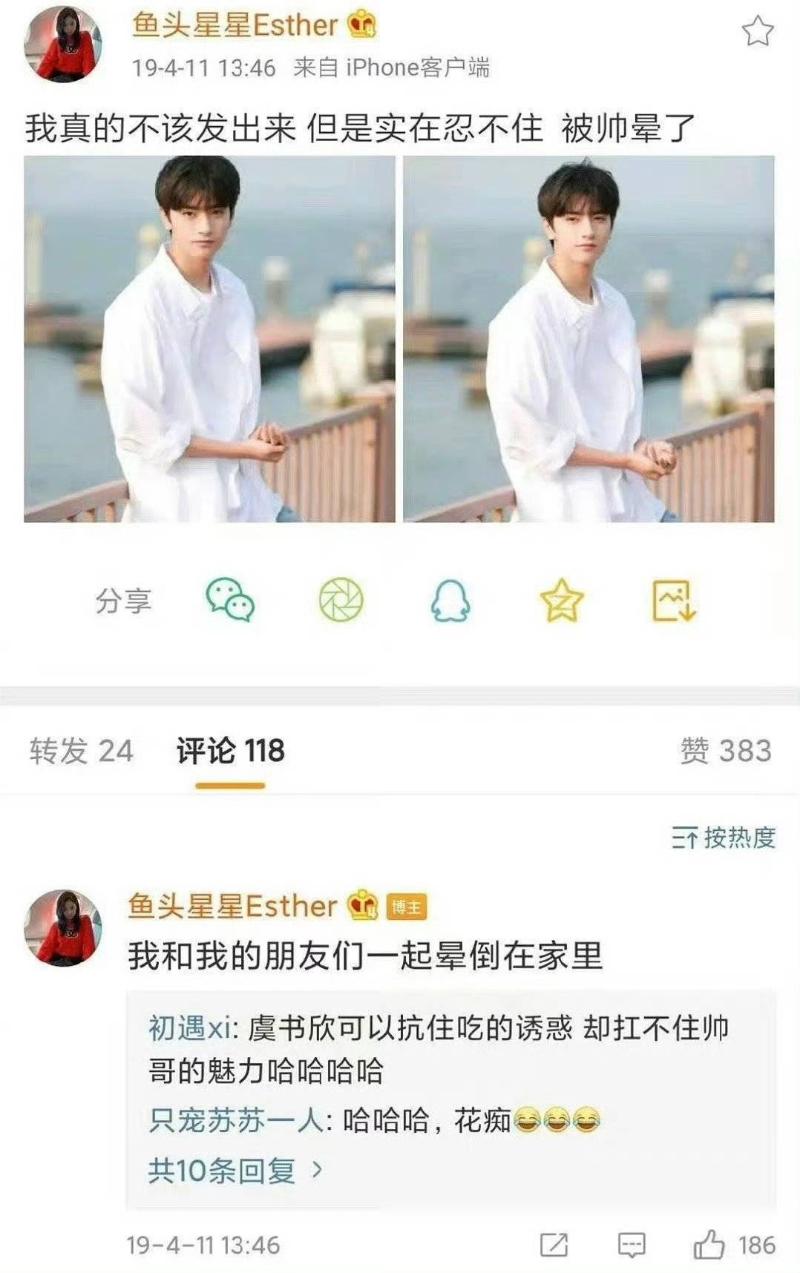Tap the commenter's username 鱼头星星Esther
This screenshot has height=1273, width=800.
(232, 906)
